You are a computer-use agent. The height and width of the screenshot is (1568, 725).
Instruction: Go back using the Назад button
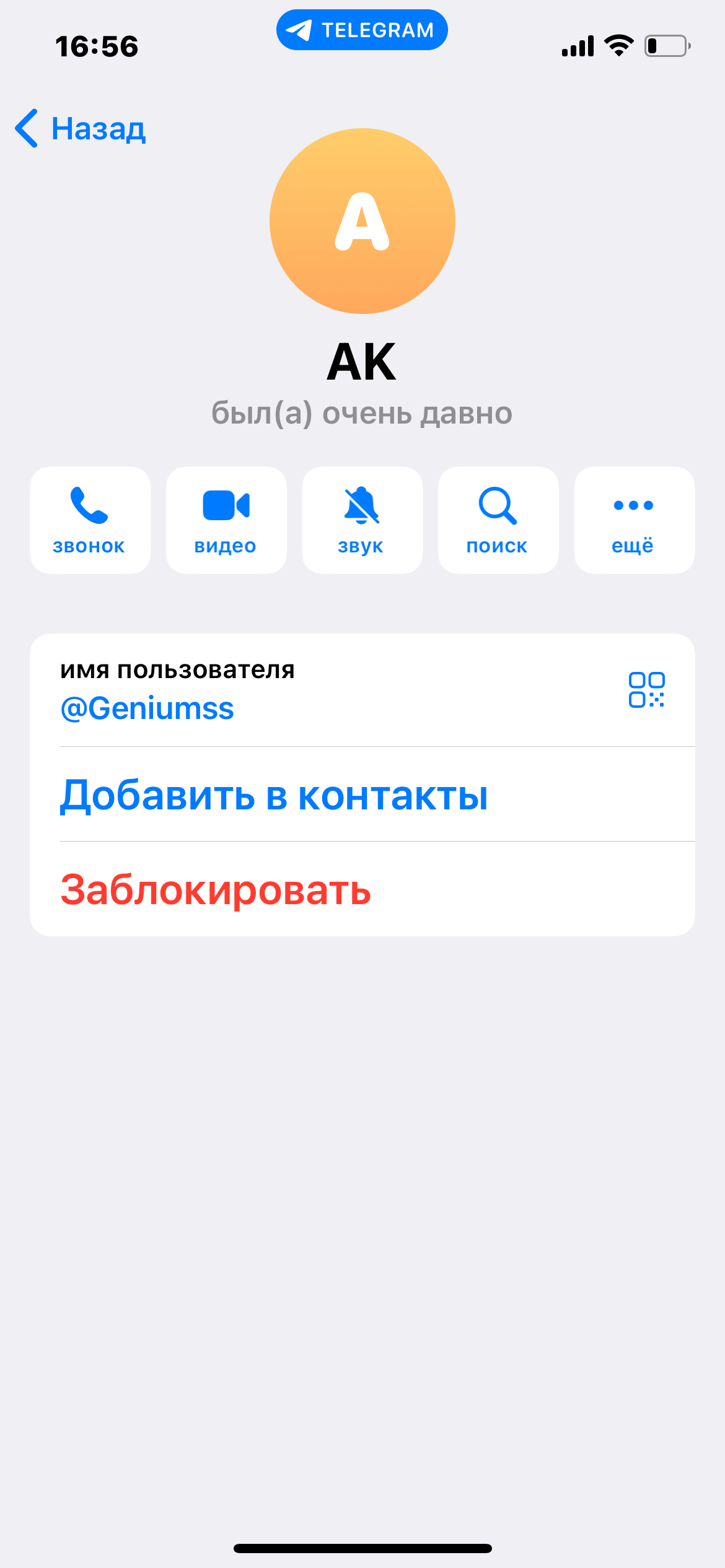click(x=81, y=129)
